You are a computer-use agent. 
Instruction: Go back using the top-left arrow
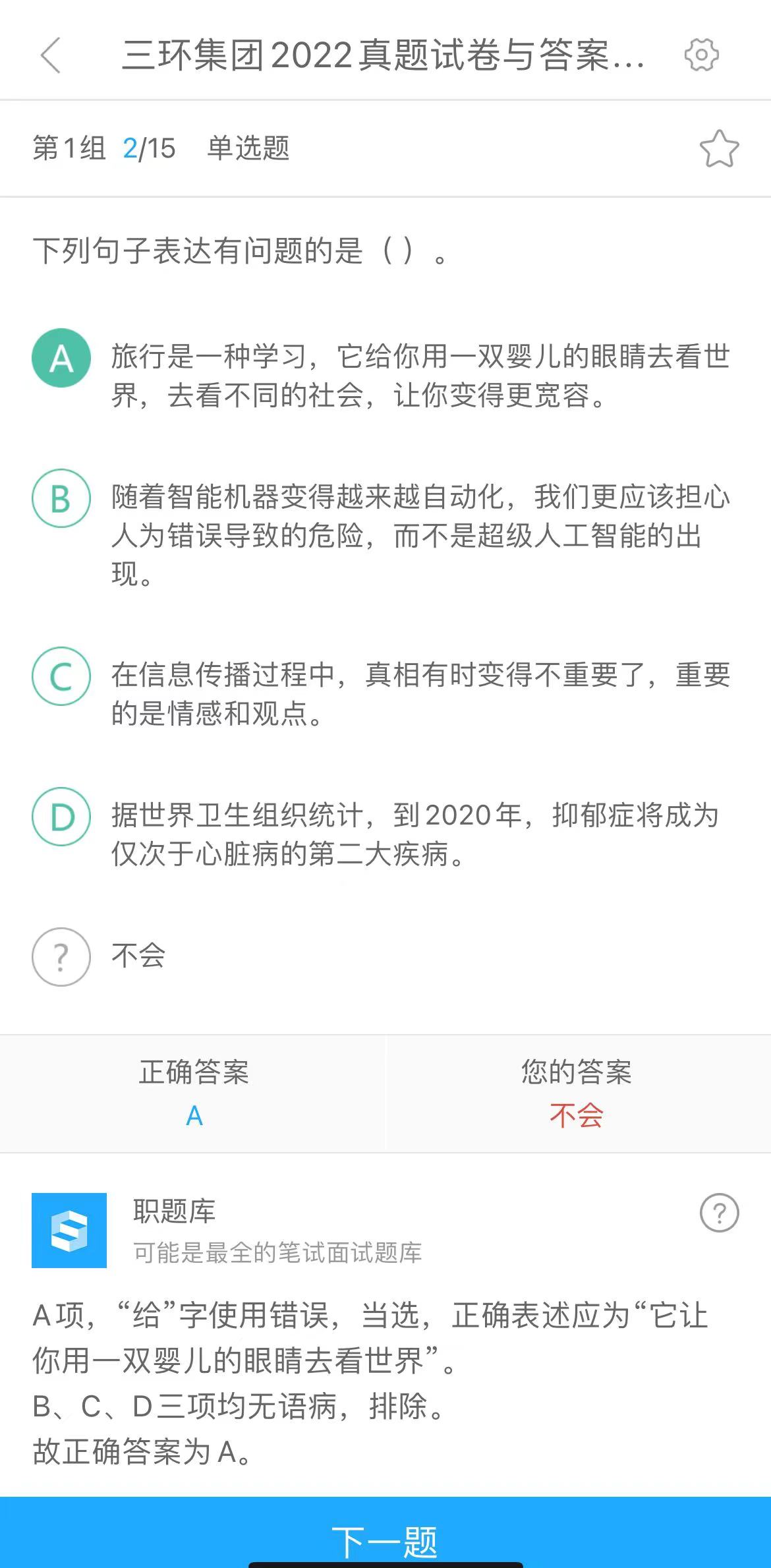point(51,55)
